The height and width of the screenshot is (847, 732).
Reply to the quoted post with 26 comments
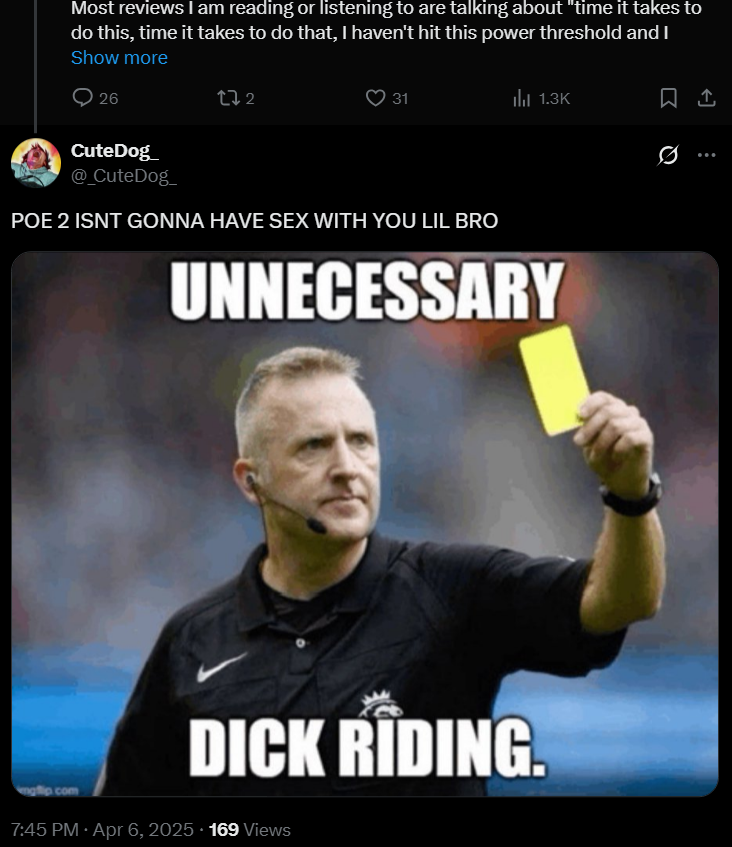click(83, 98)
